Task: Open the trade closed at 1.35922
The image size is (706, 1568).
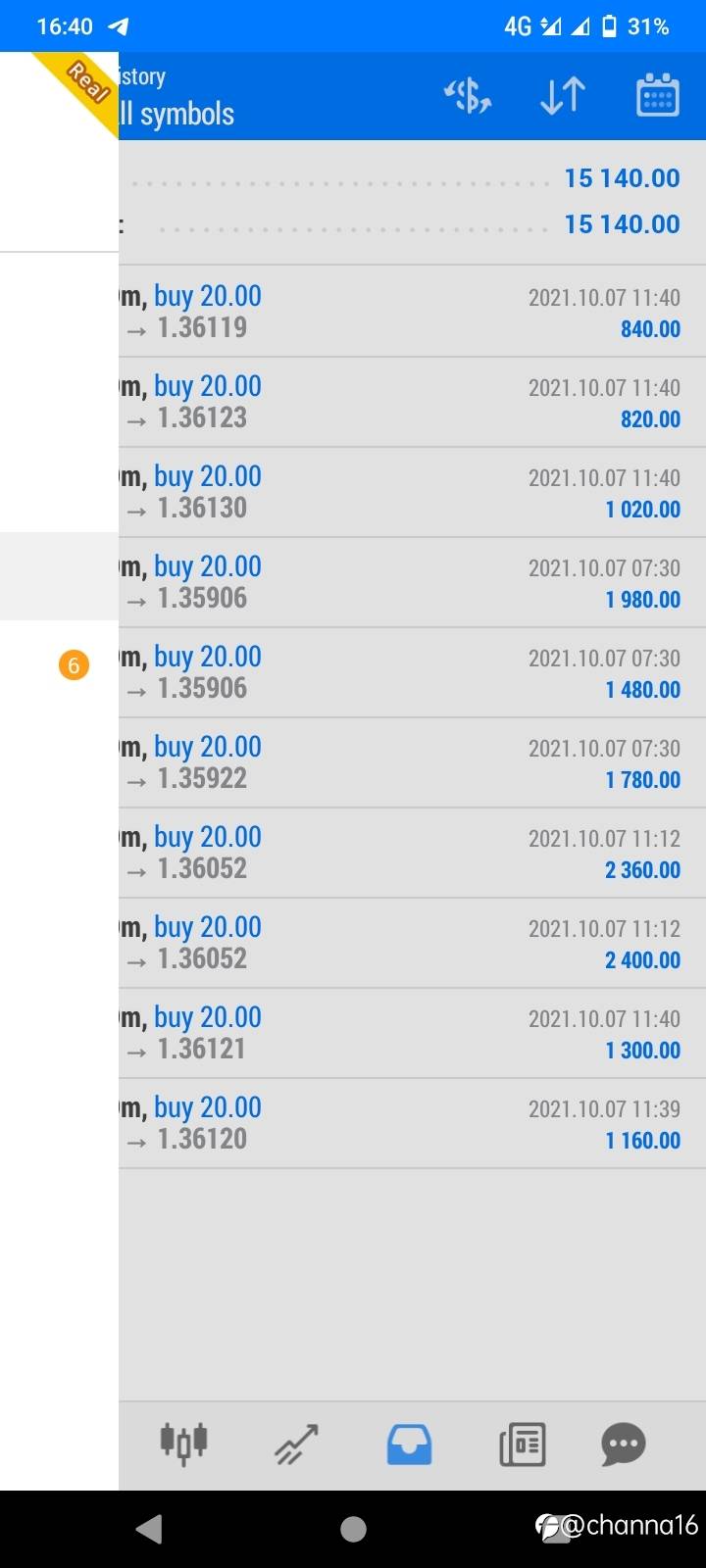Action: pos(412,762)
